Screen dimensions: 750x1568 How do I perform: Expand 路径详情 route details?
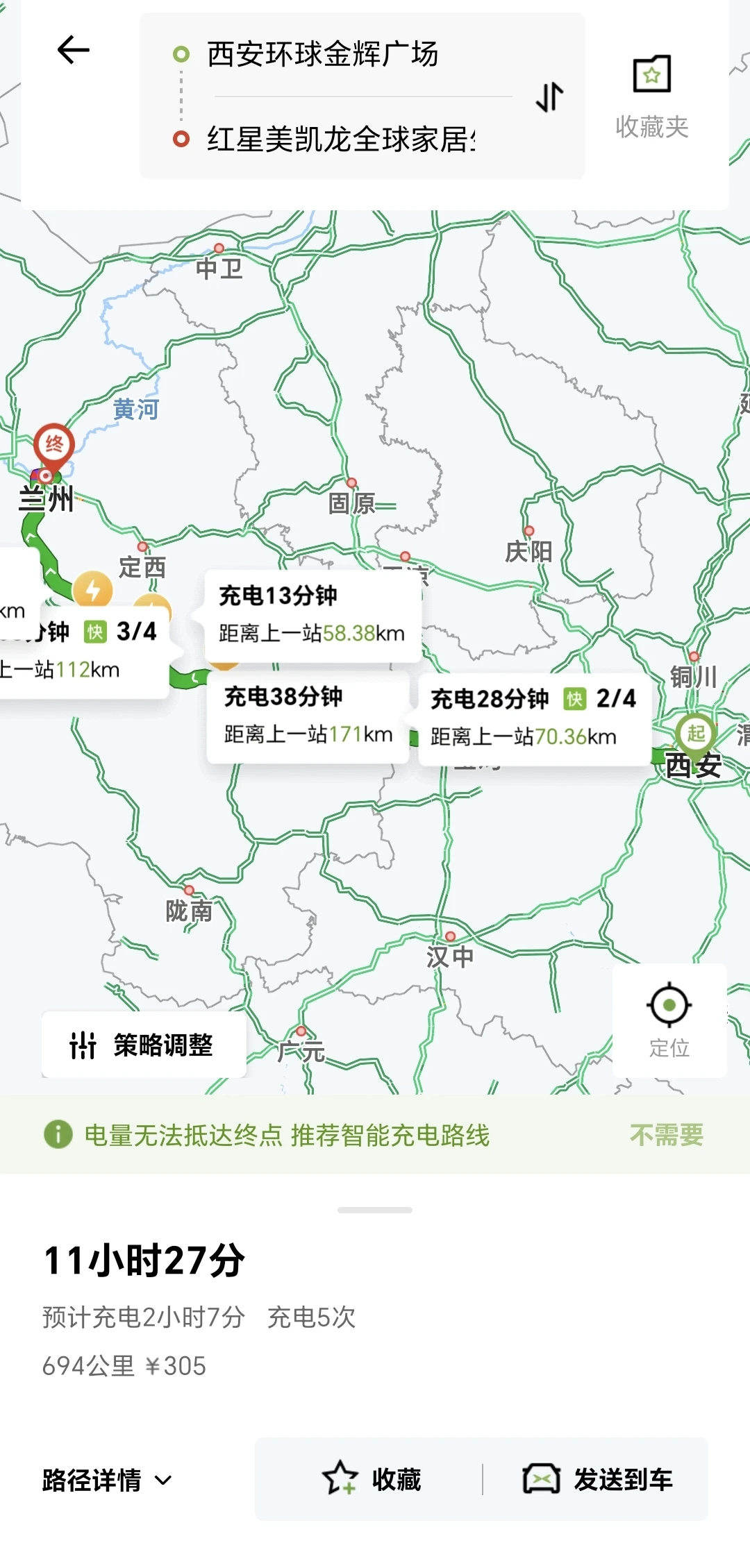click(x=107, y=1480)
